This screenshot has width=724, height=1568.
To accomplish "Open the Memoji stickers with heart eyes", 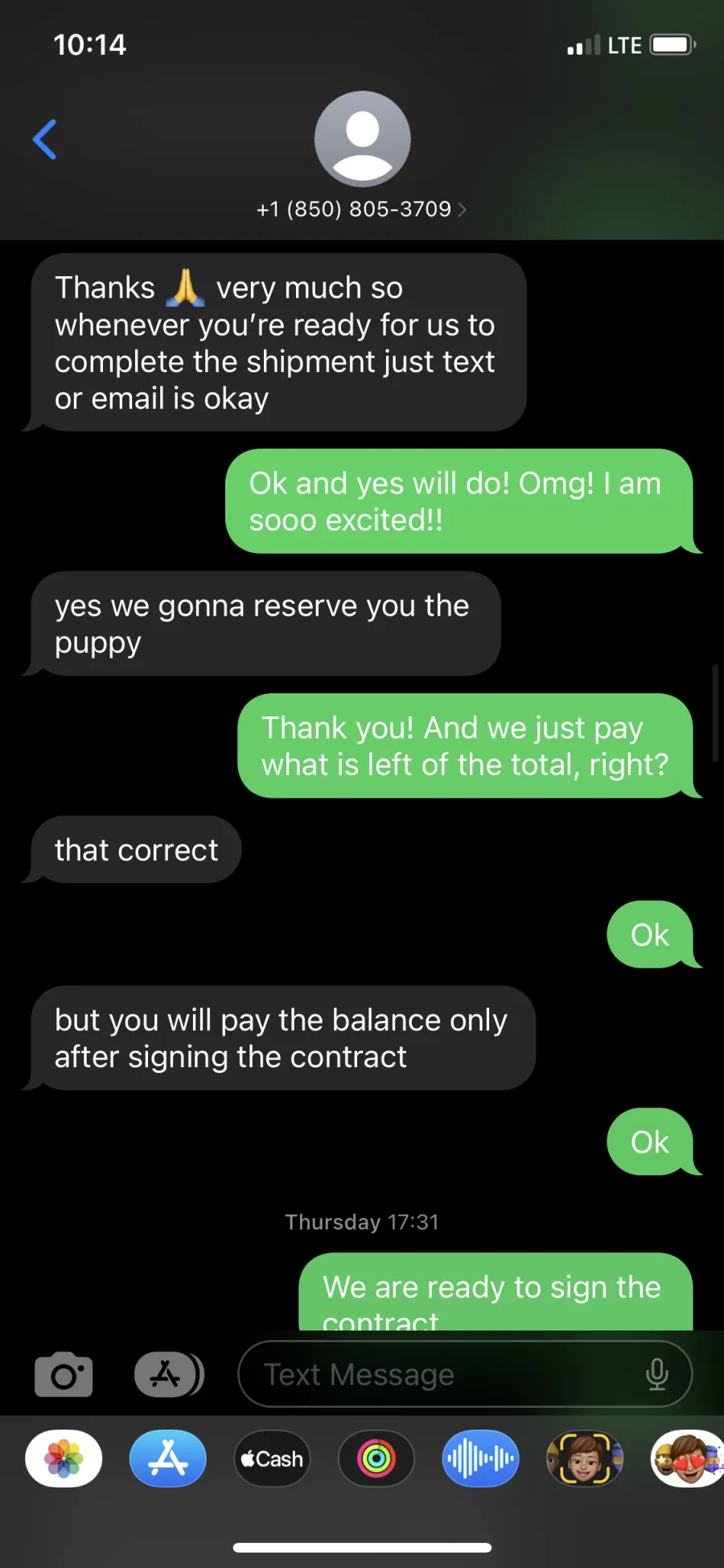I will 688,1459.
